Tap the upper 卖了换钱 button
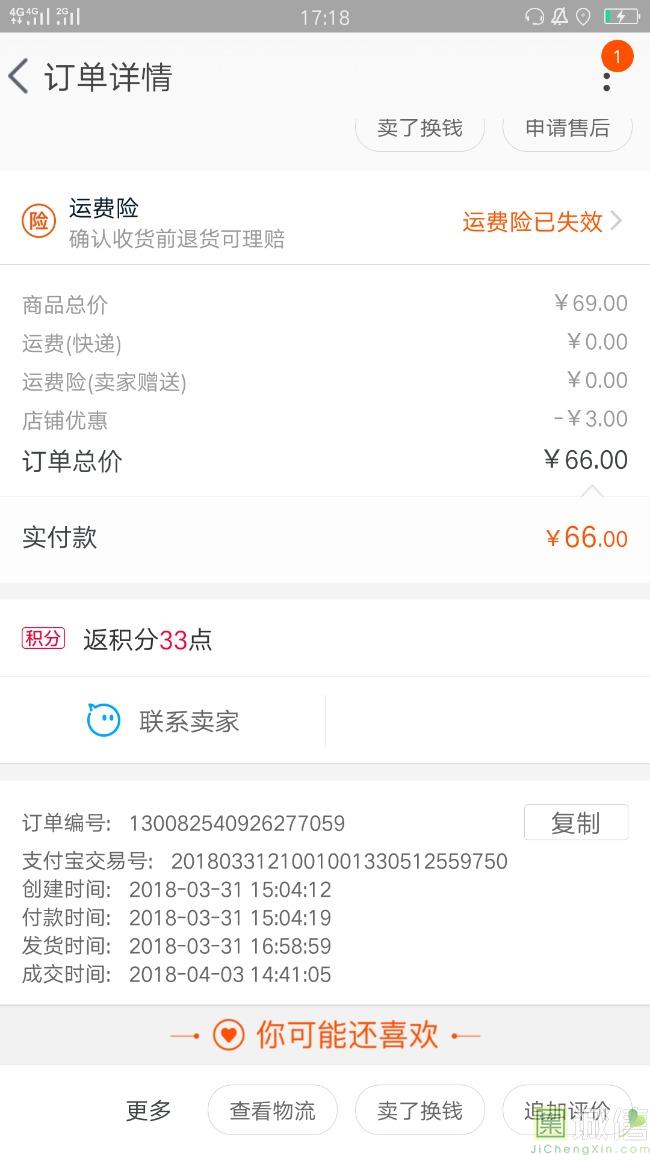650x1155 pixels. point(420,129)
